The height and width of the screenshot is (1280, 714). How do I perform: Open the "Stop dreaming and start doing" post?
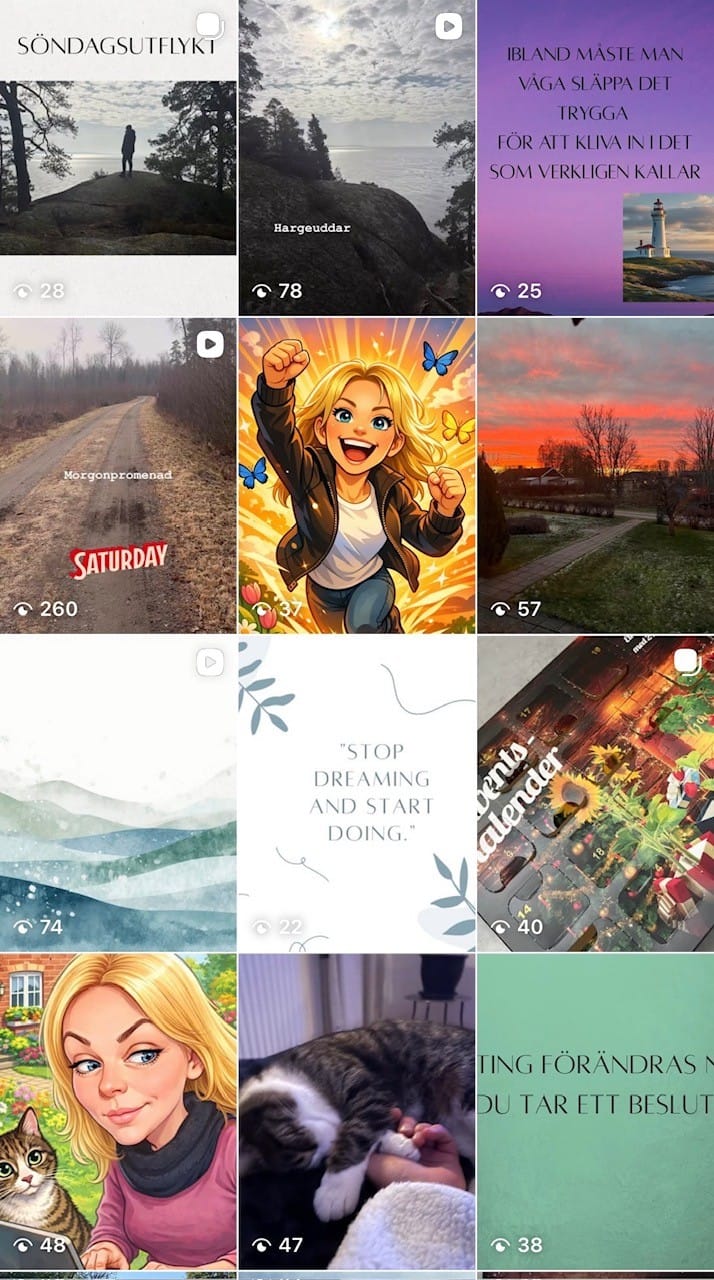click(x=356, y=795)
